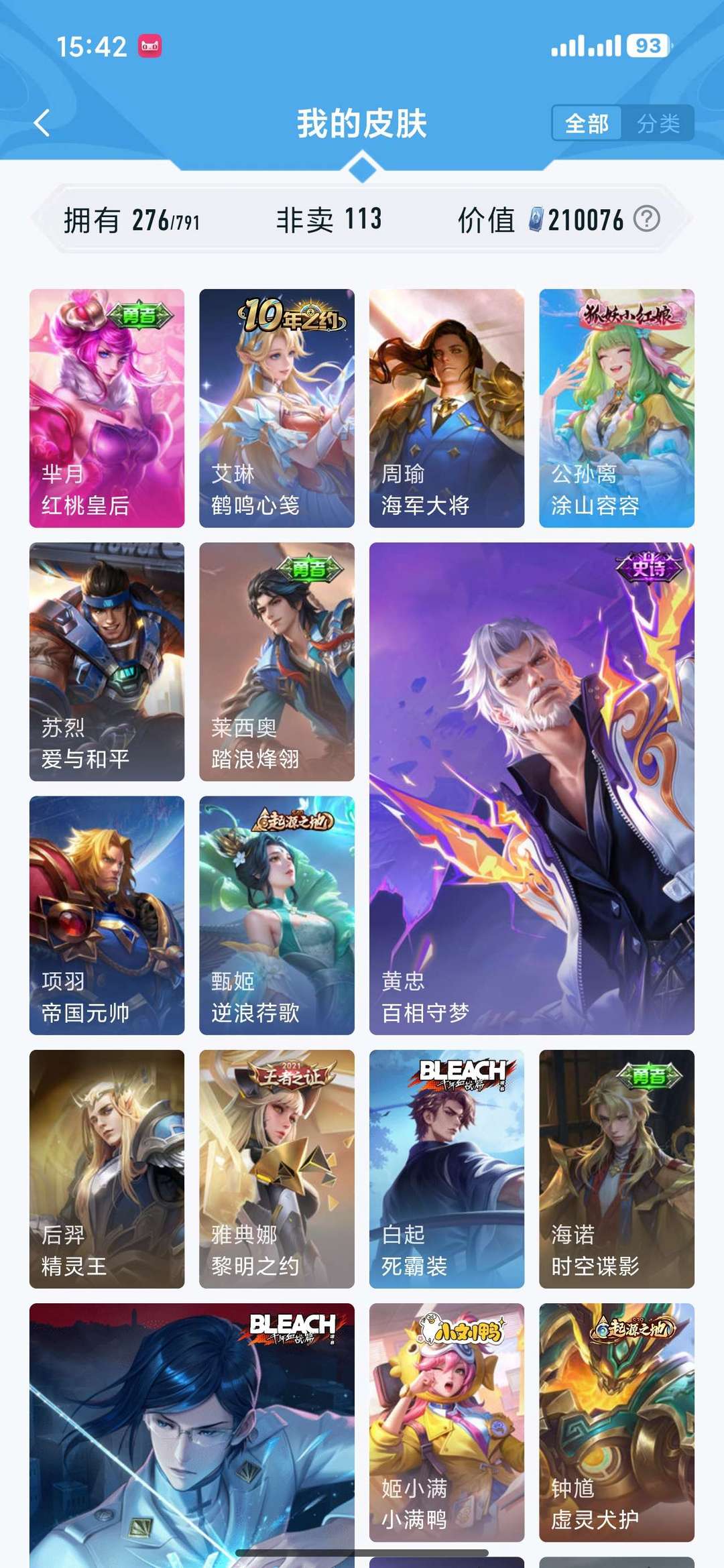Open the 海诺 时空谍影 skin card
Viewport: 724px width, 1568px height.
(617, 1169)
